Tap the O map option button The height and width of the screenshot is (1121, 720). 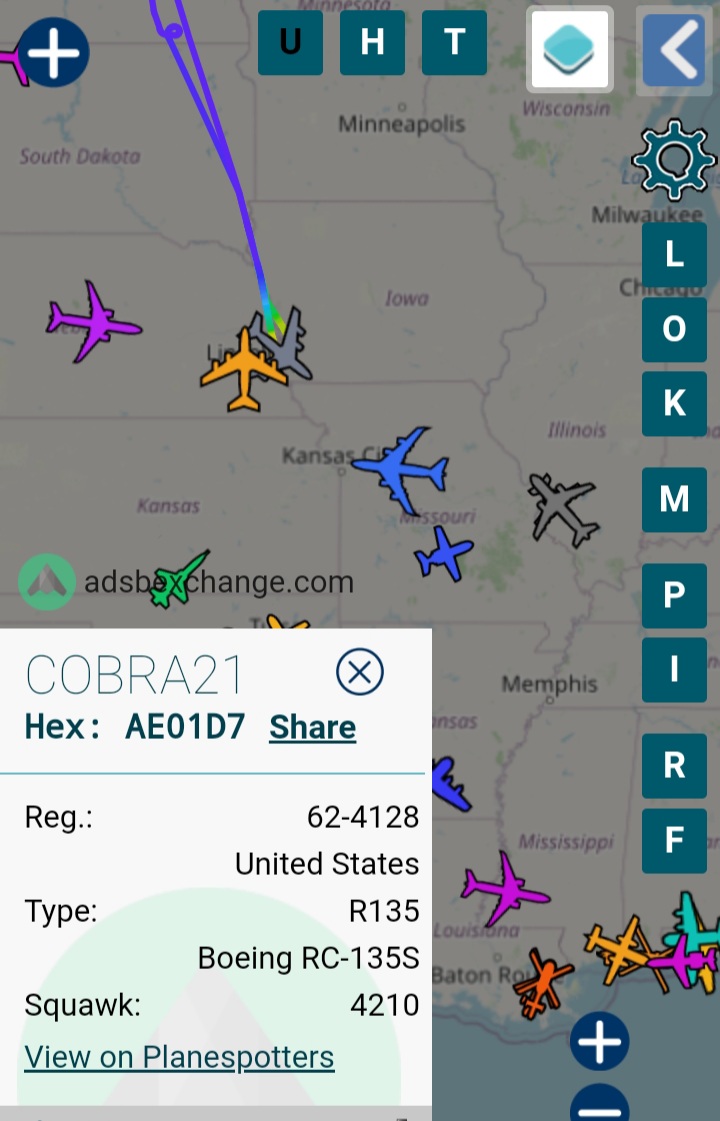point(674,329)
